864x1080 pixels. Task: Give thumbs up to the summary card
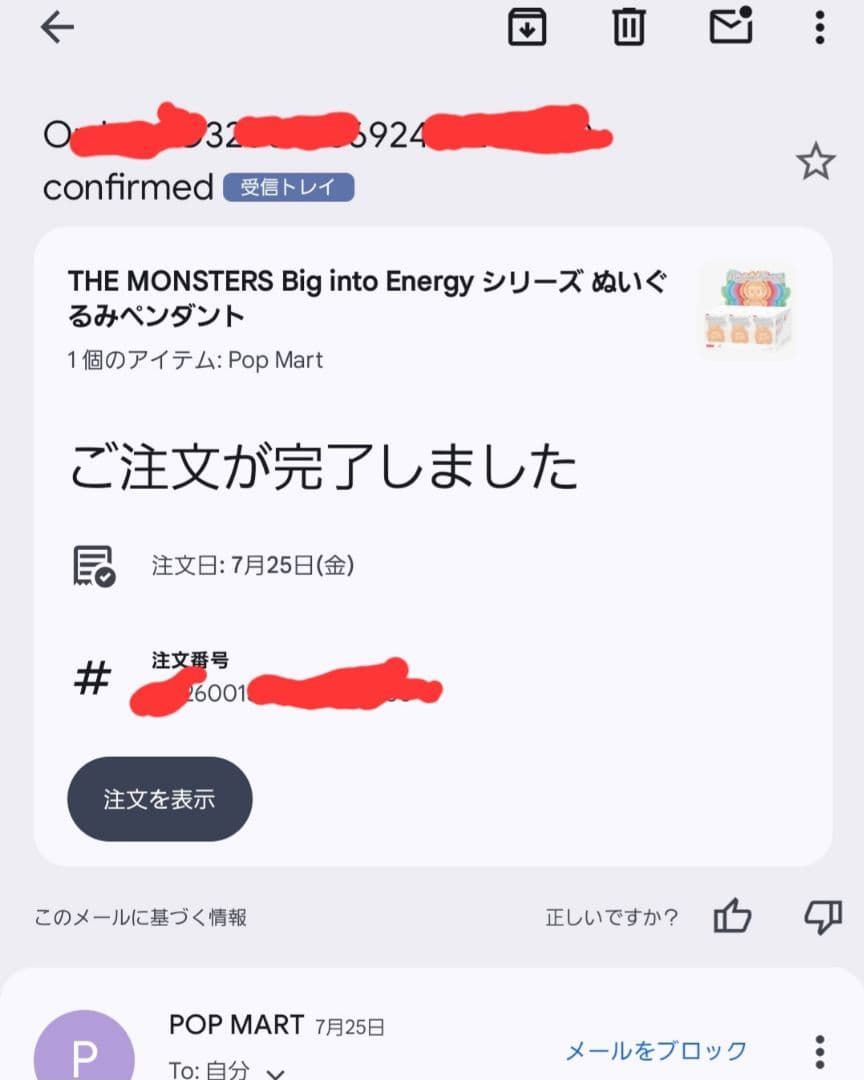(x=732, y=916)
